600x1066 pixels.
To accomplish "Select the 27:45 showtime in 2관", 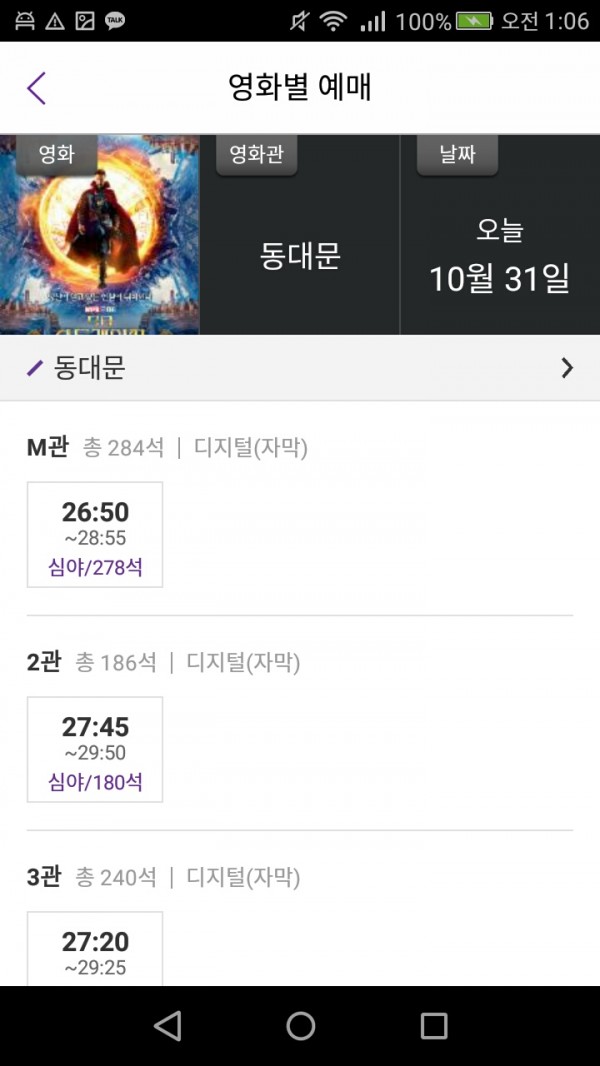I will [95, 750].
